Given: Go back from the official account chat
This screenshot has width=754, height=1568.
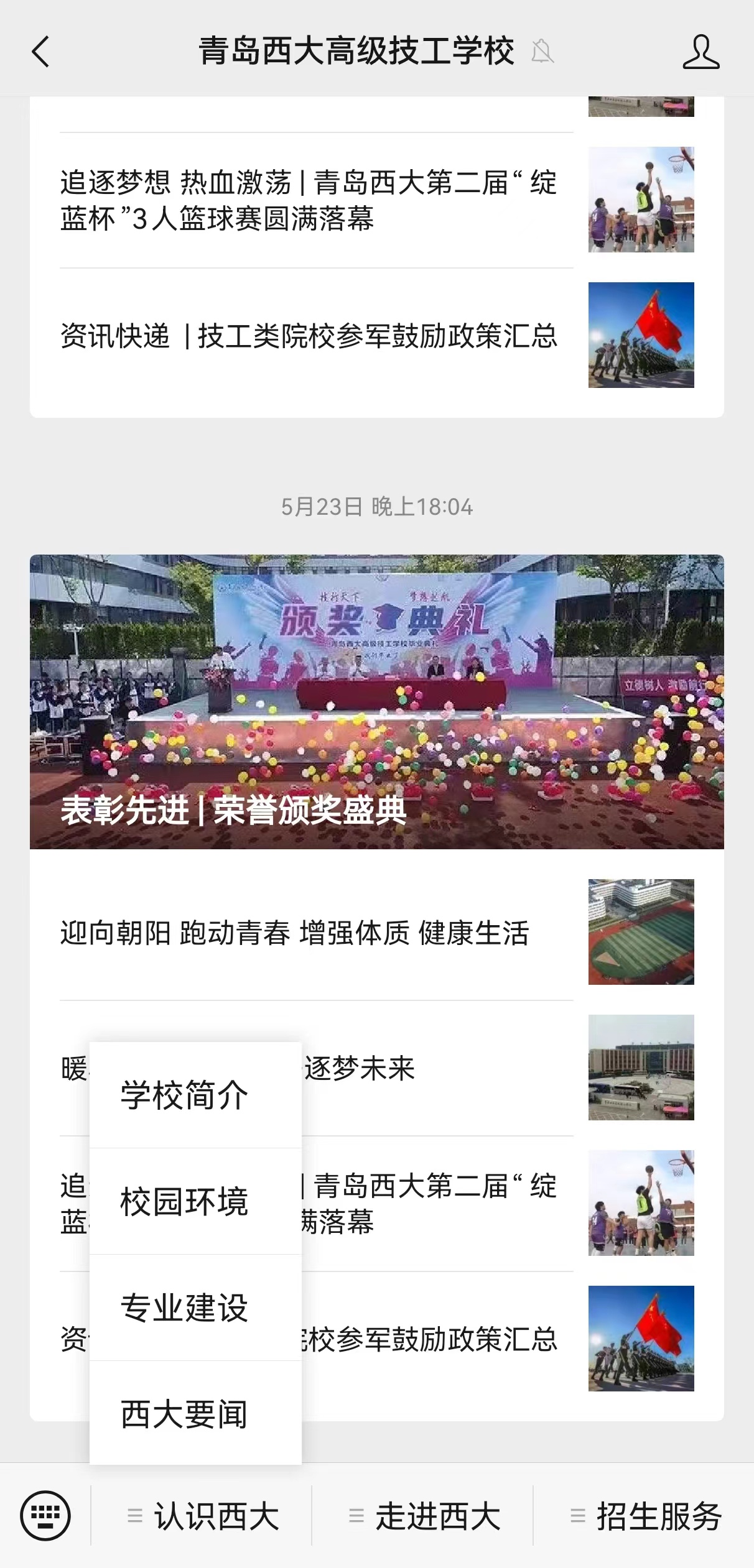Looking at the screenshot, I should coord(41,52).
